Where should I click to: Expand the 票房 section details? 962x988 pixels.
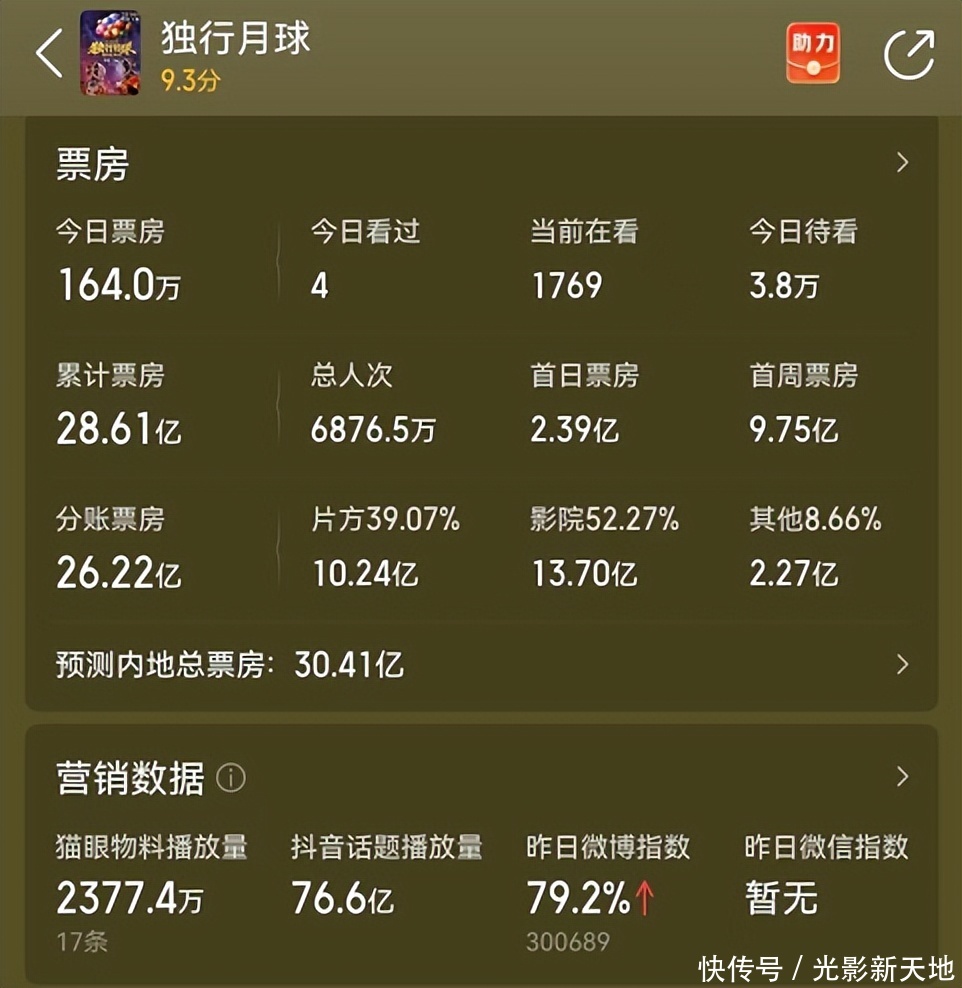point(902,163)
